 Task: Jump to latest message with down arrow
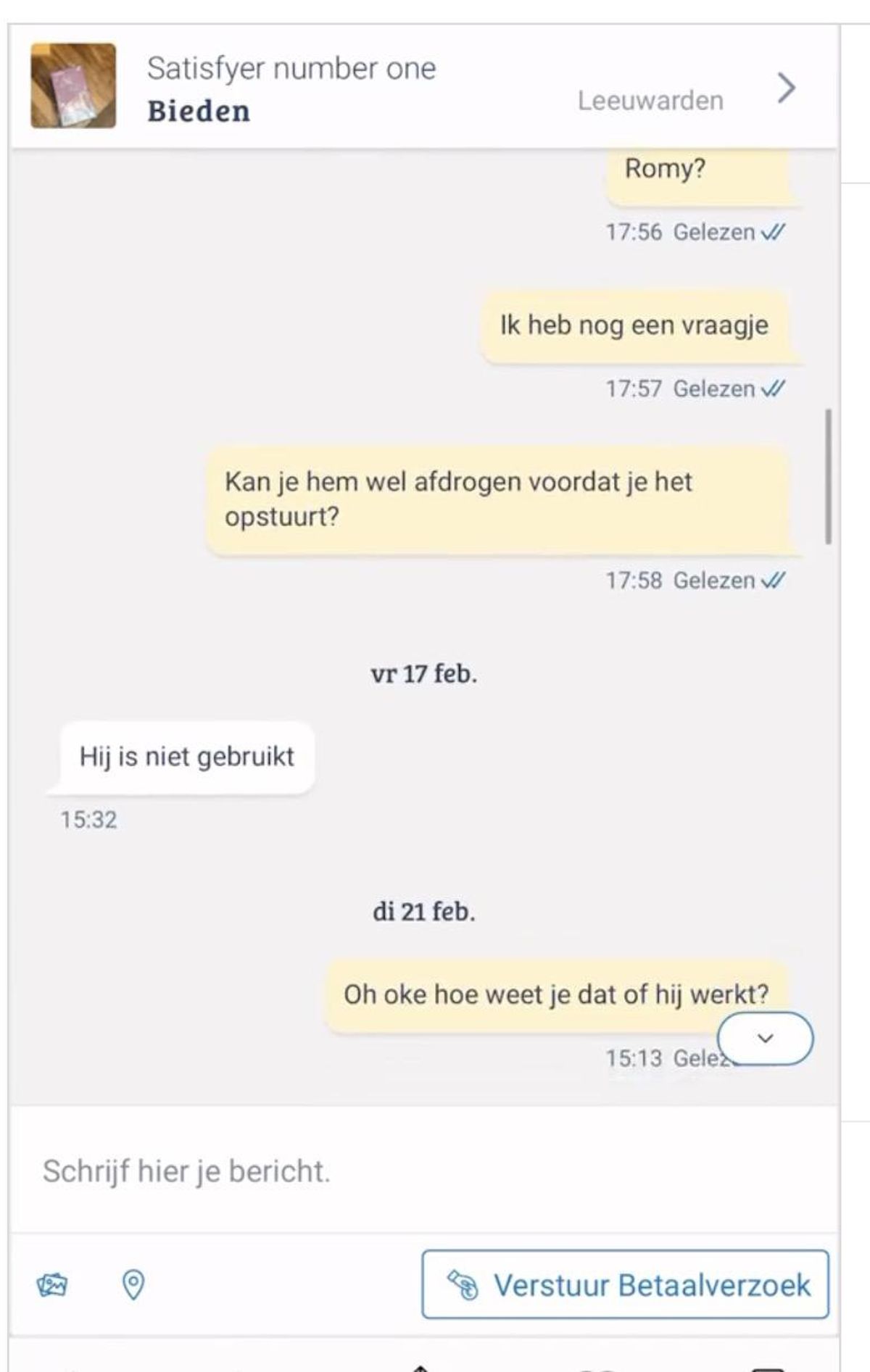(x=765, y=1038)
